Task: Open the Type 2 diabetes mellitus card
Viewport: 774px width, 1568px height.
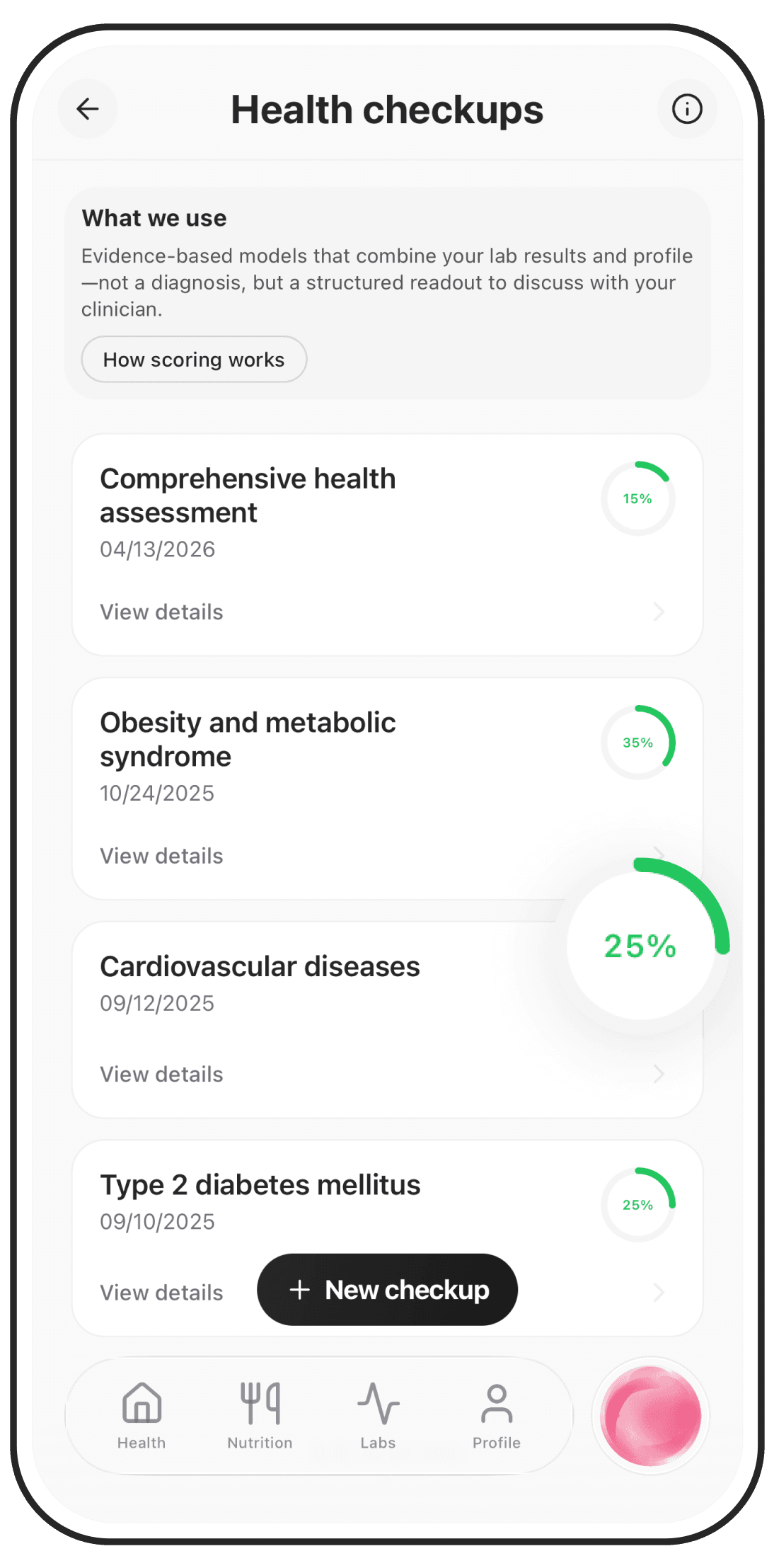Action: [x=387, y=1238]
